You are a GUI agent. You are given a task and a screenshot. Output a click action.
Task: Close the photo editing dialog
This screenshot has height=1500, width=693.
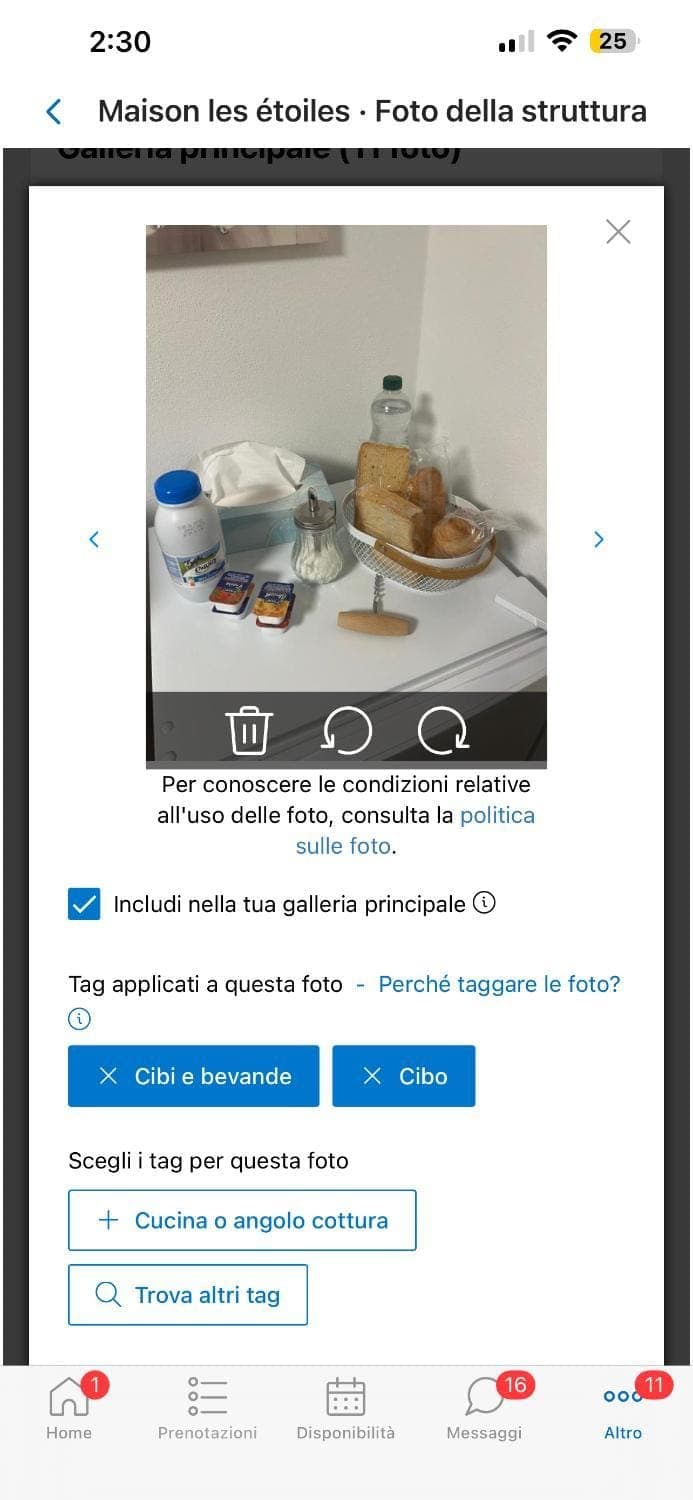[618, 232]
